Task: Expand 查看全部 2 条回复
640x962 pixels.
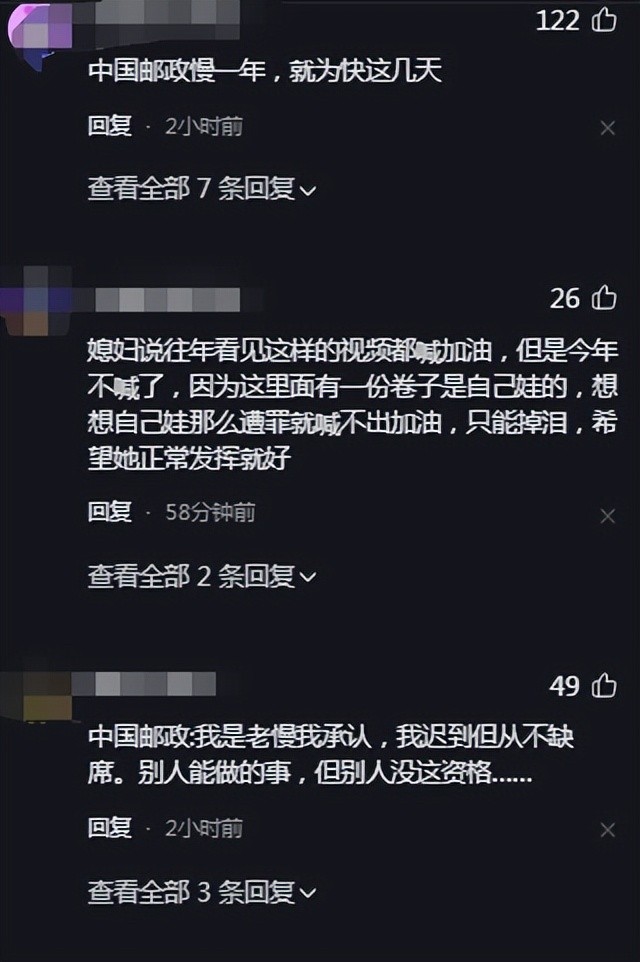Action: (x=202, y=576)
